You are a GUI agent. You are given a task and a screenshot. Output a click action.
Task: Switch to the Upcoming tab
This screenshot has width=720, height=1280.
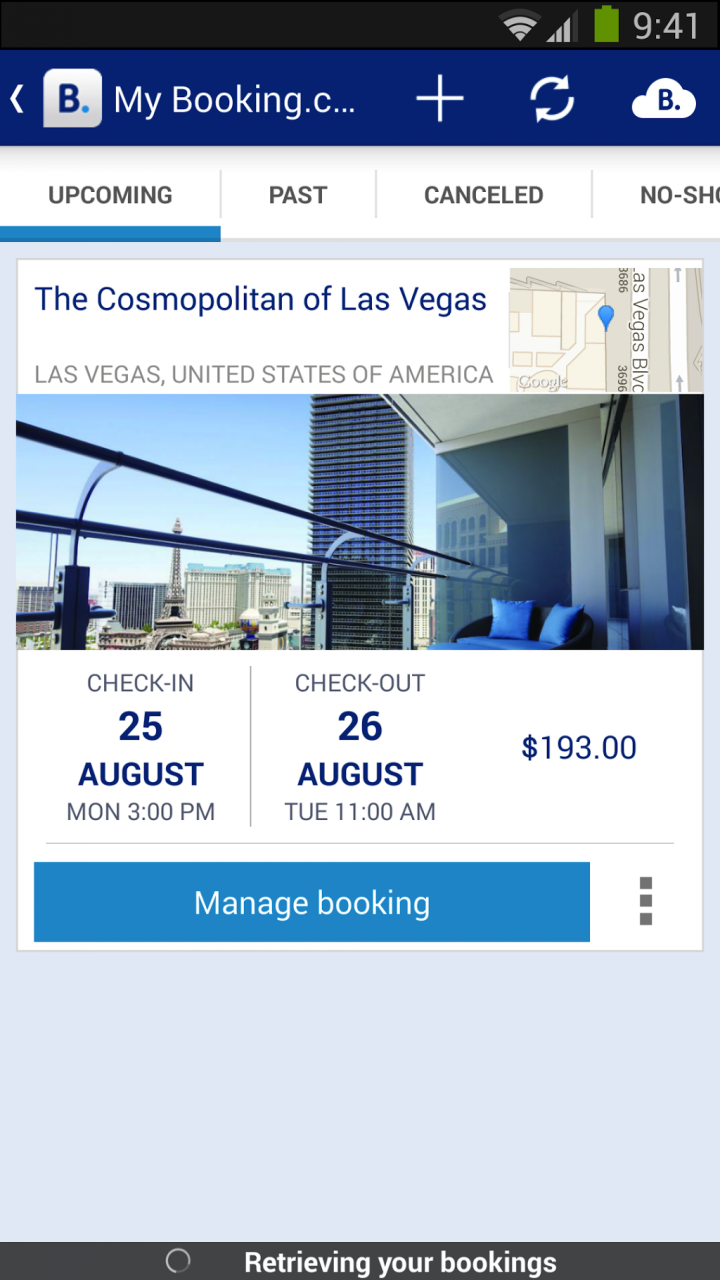pos(110,195)
